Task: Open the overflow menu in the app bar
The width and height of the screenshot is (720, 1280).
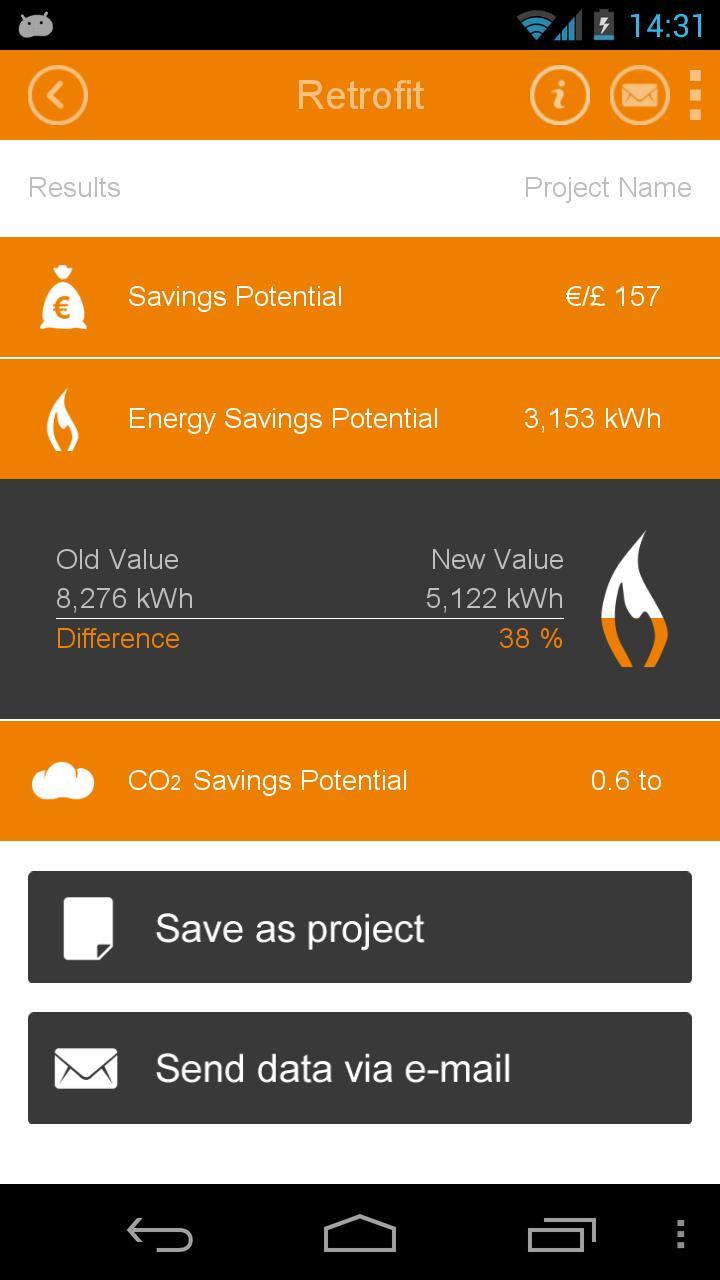Action: [696, 95]
